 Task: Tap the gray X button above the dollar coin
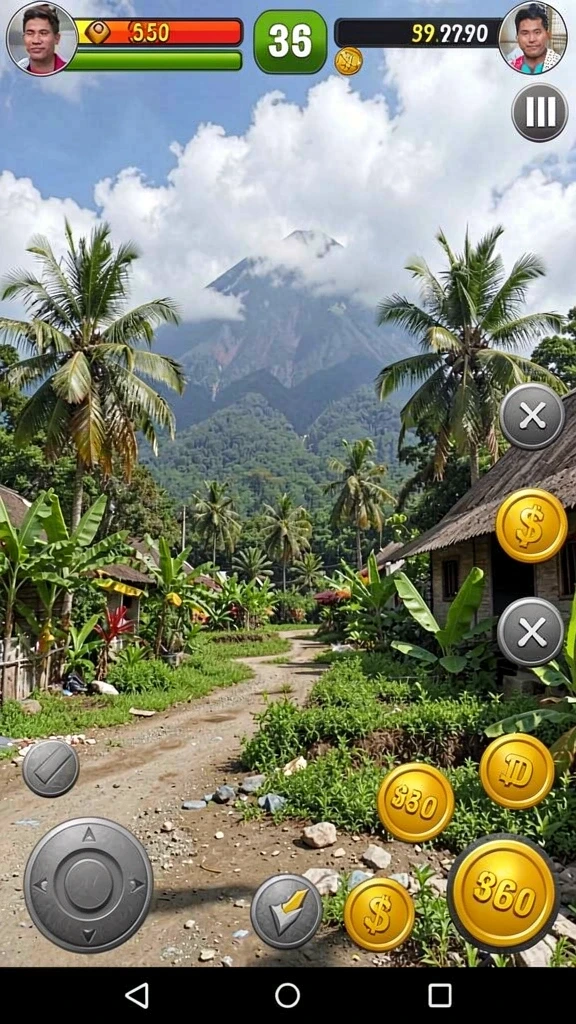pyautogui.click(x=532, y=417)
